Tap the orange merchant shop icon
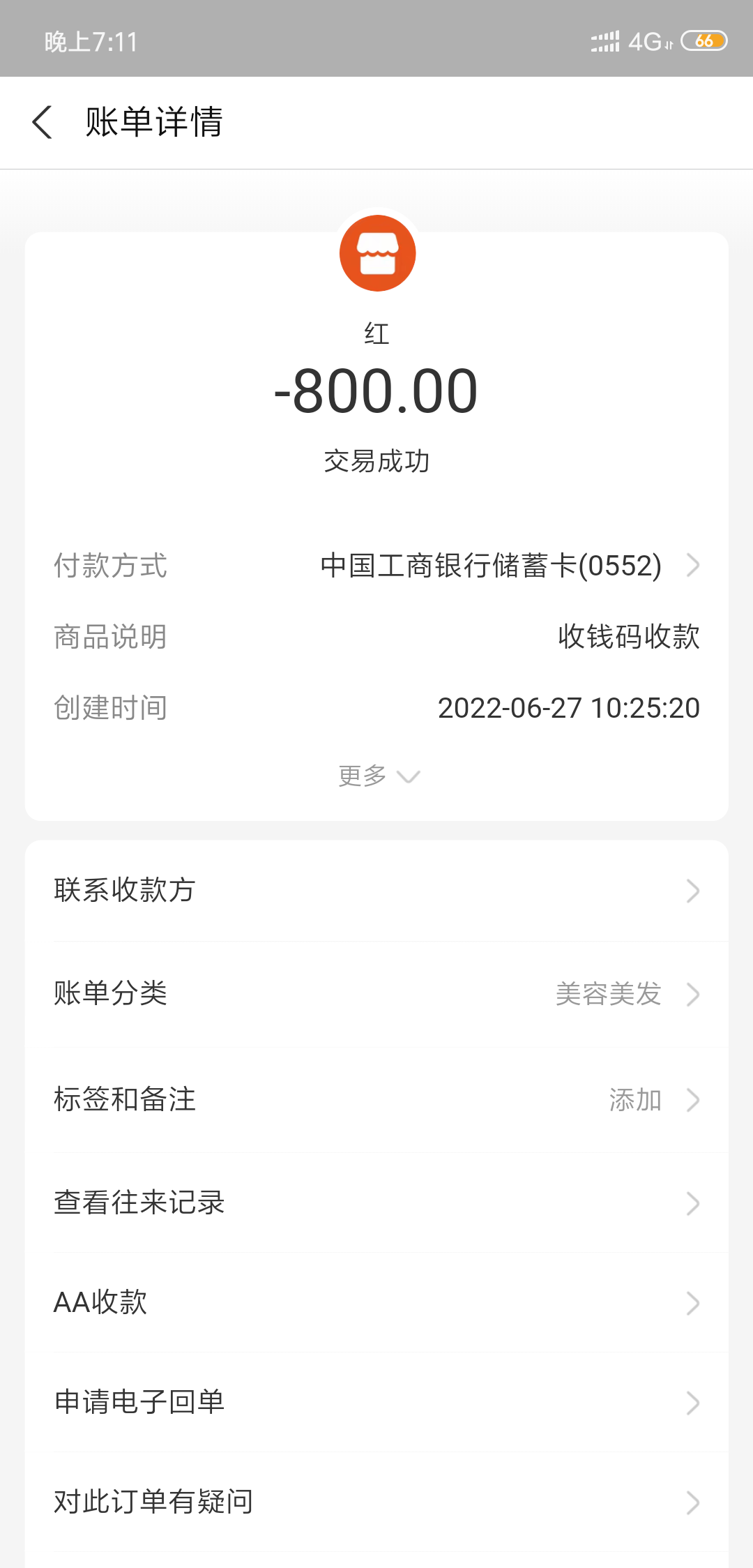Viewport: 753px width, 1568px height. coord(377,253)
